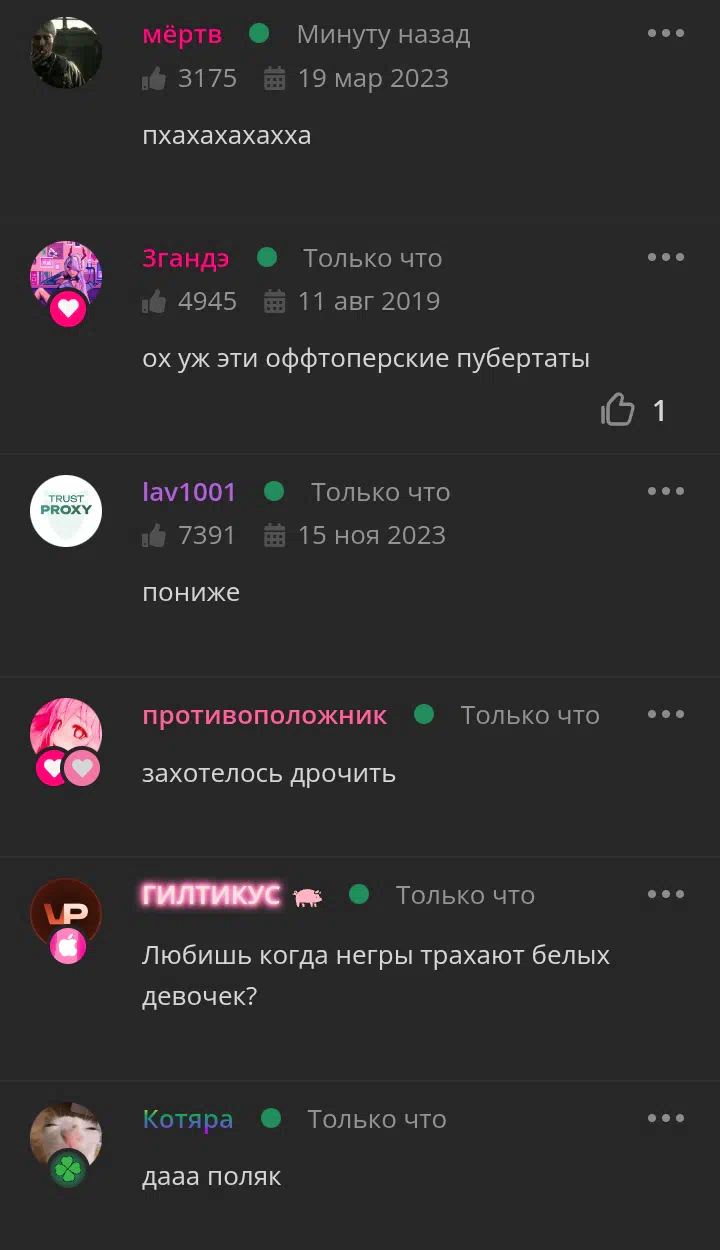Tap lav1001's Trust Proxy avatar

(66, 511)
